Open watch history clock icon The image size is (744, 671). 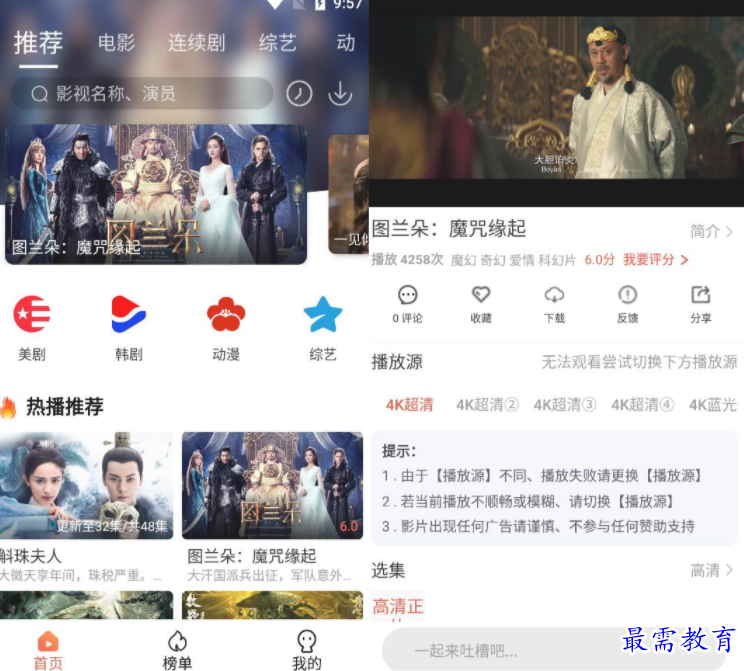[x=299, y=93]
